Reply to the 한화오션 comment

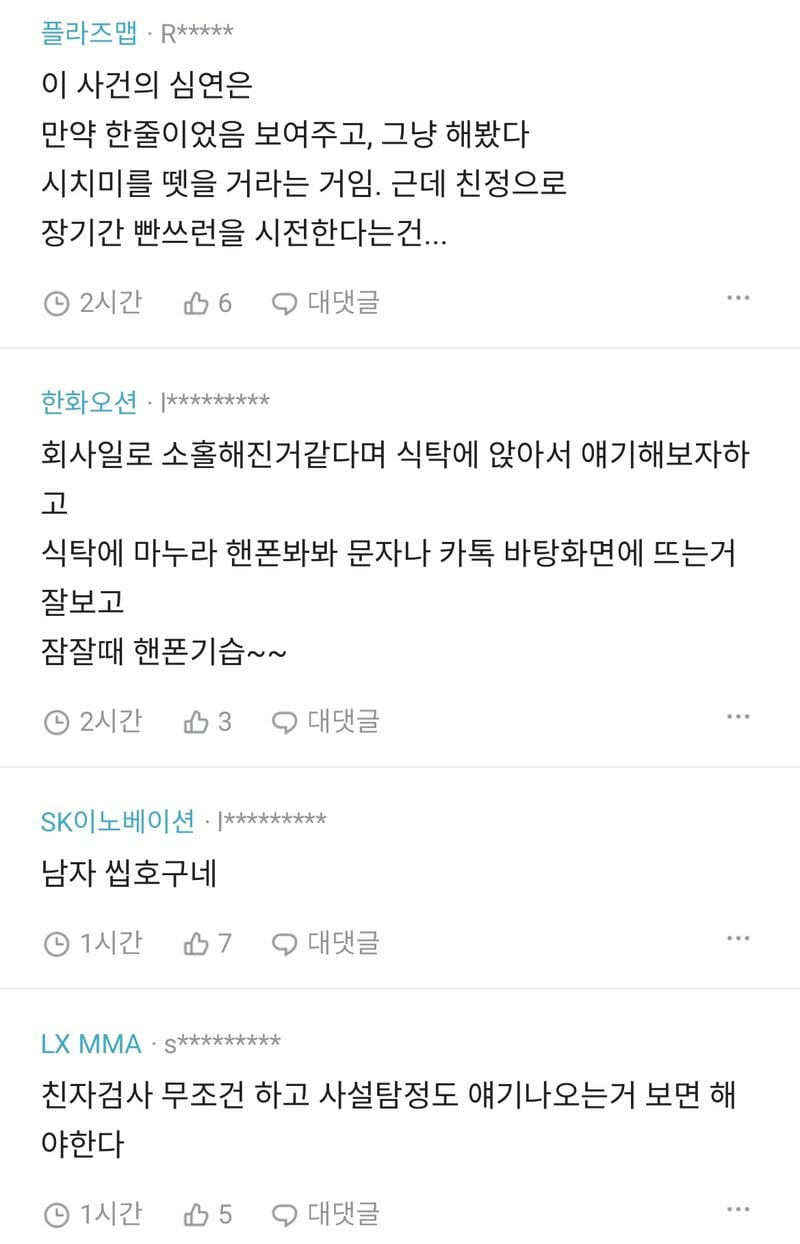click(326, 721)
